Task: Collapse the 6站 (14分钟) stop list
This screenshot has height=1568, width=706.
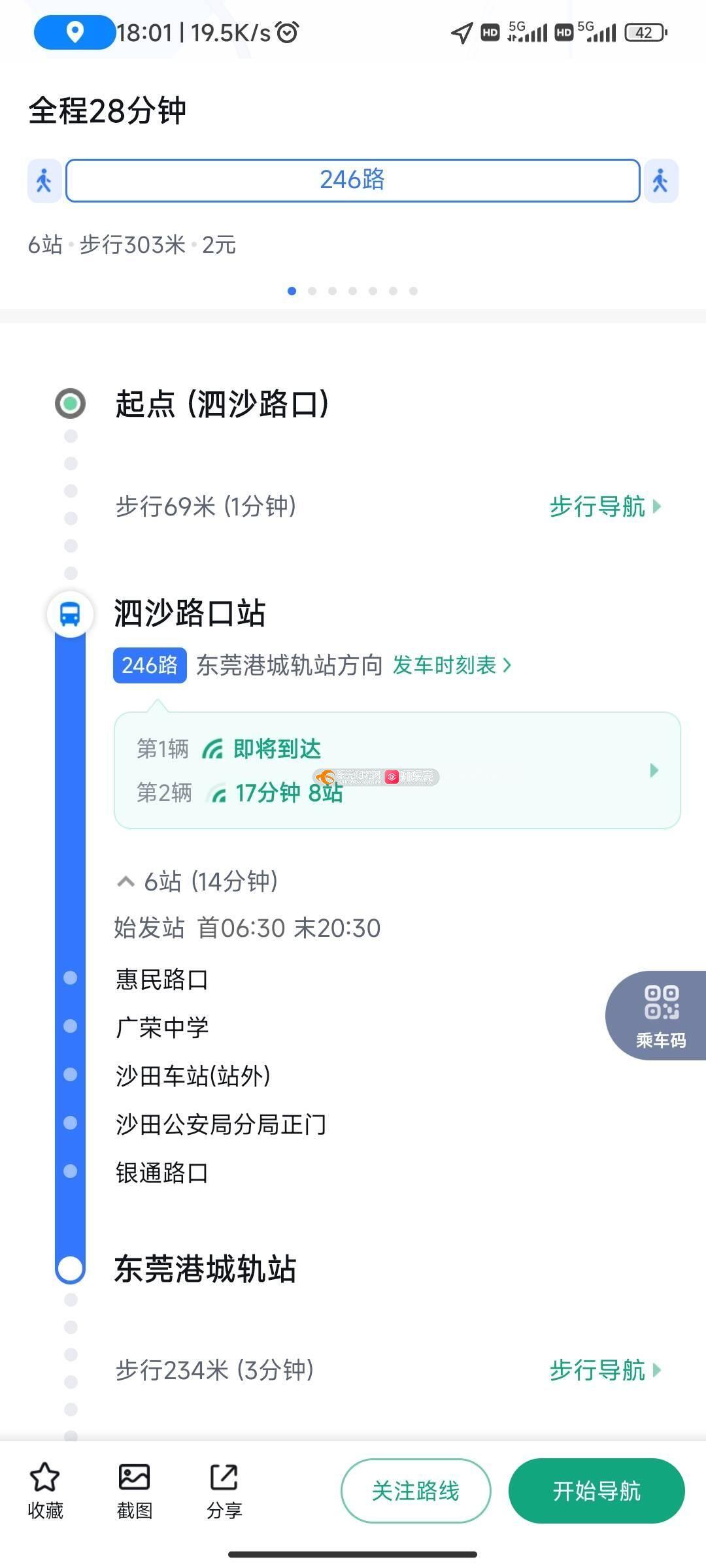Action: (197, 881)
